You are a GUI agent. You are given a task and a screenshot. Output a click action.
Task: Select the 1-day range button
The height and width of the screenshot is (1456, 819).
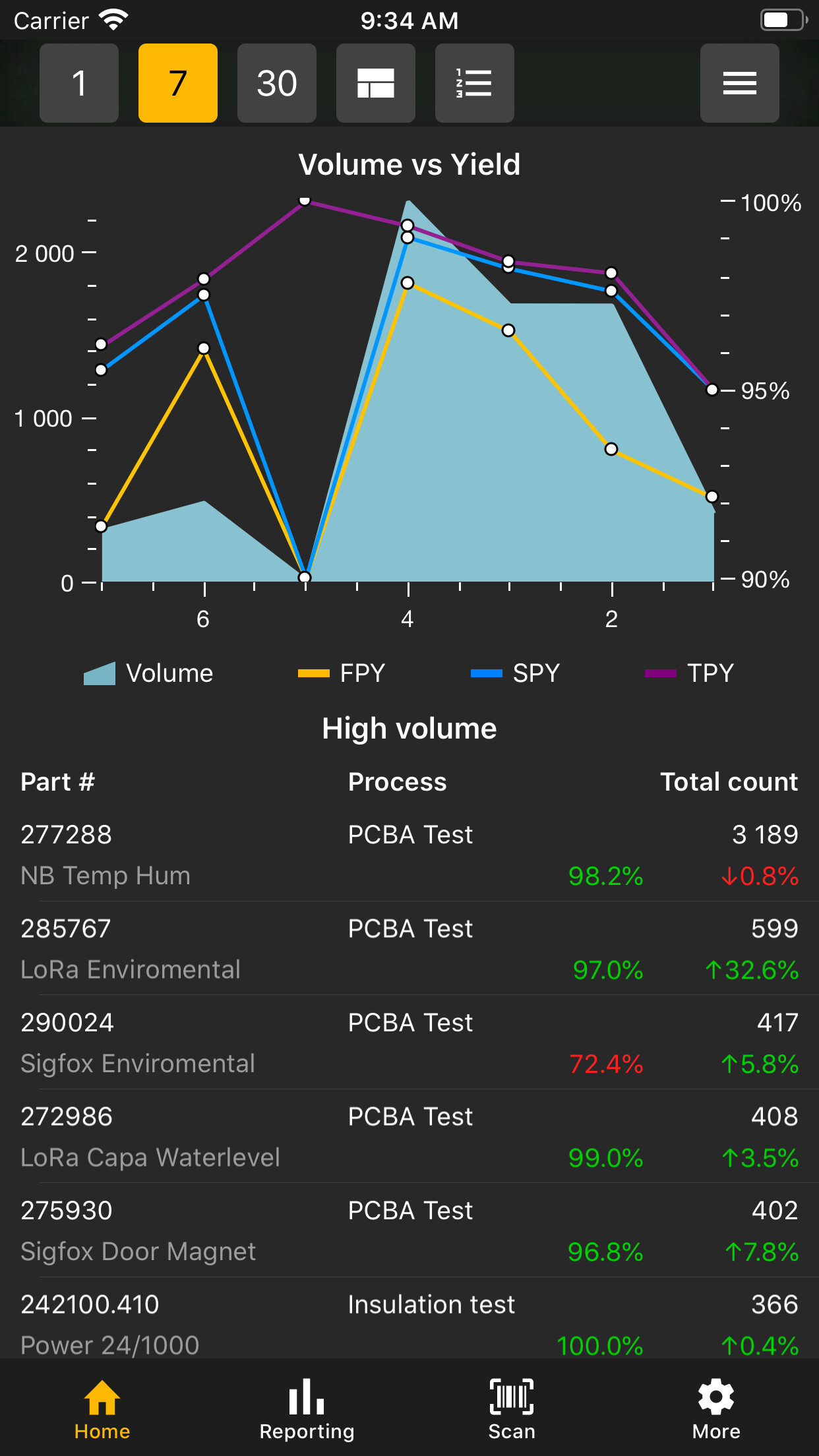[x=79, y=83]
